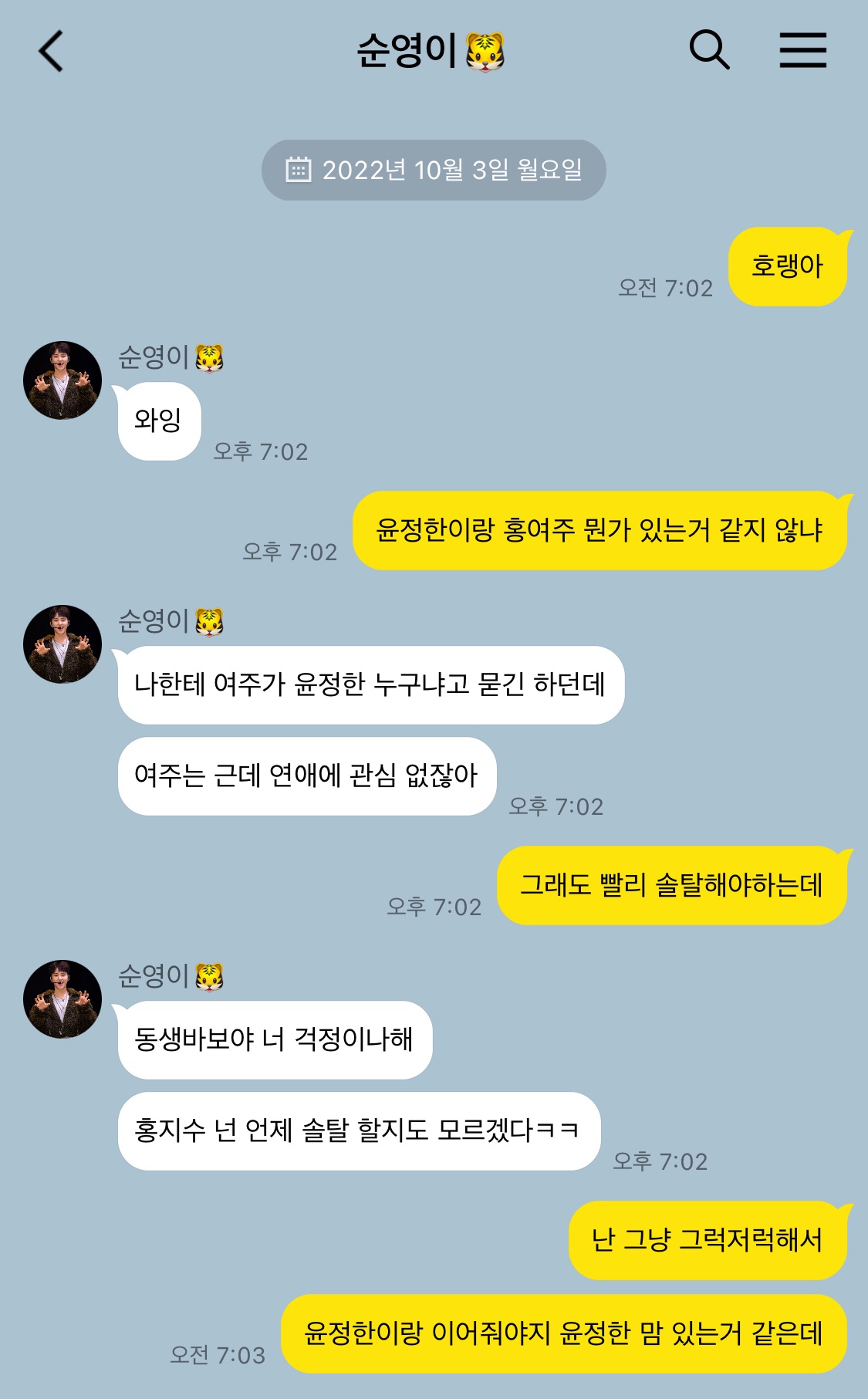The height and width of the screenshot is (1399, 868).
Task: Search within this conversation
Action: tap(708, 51)
